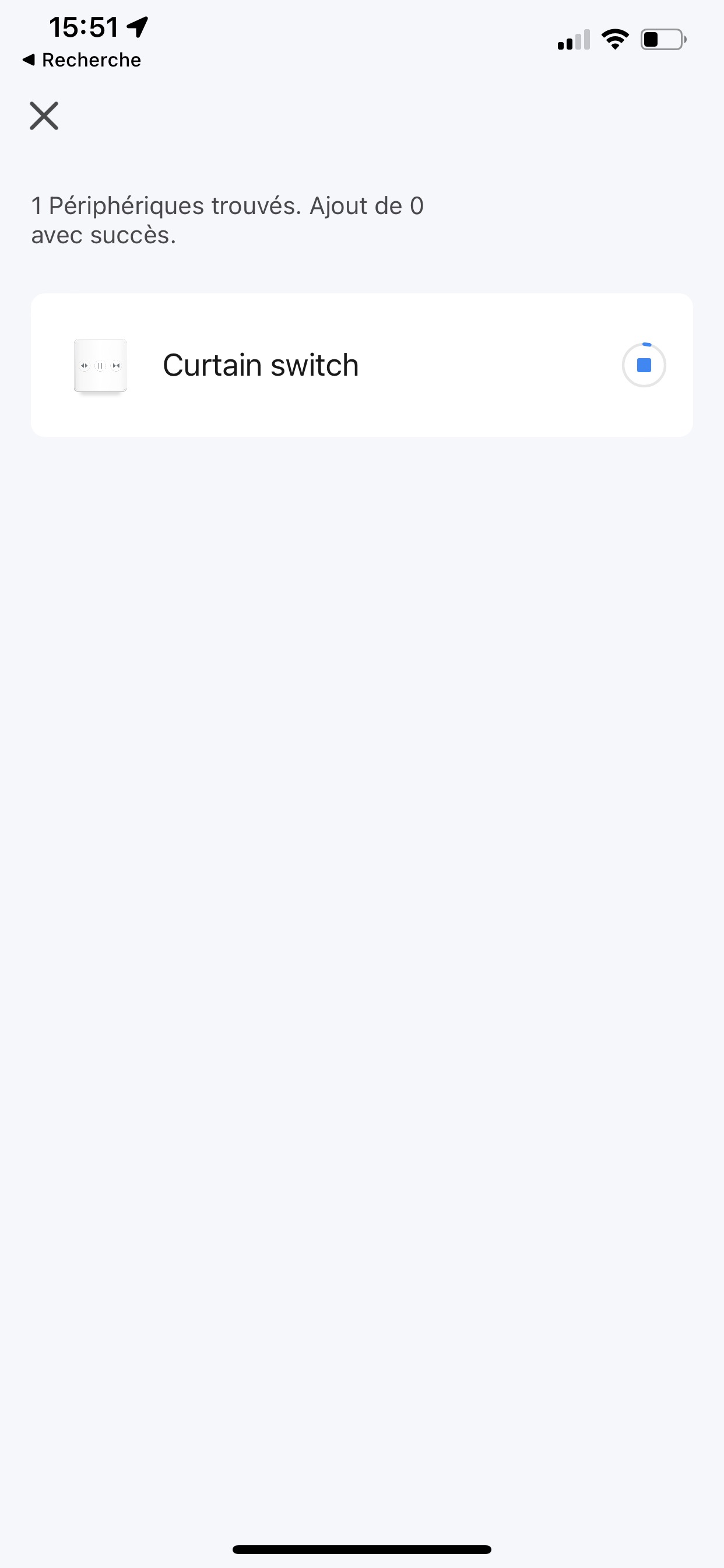Click the open-curtain arrows on the device image
This screenshot has width=724, height=1568.
point(85,365)
